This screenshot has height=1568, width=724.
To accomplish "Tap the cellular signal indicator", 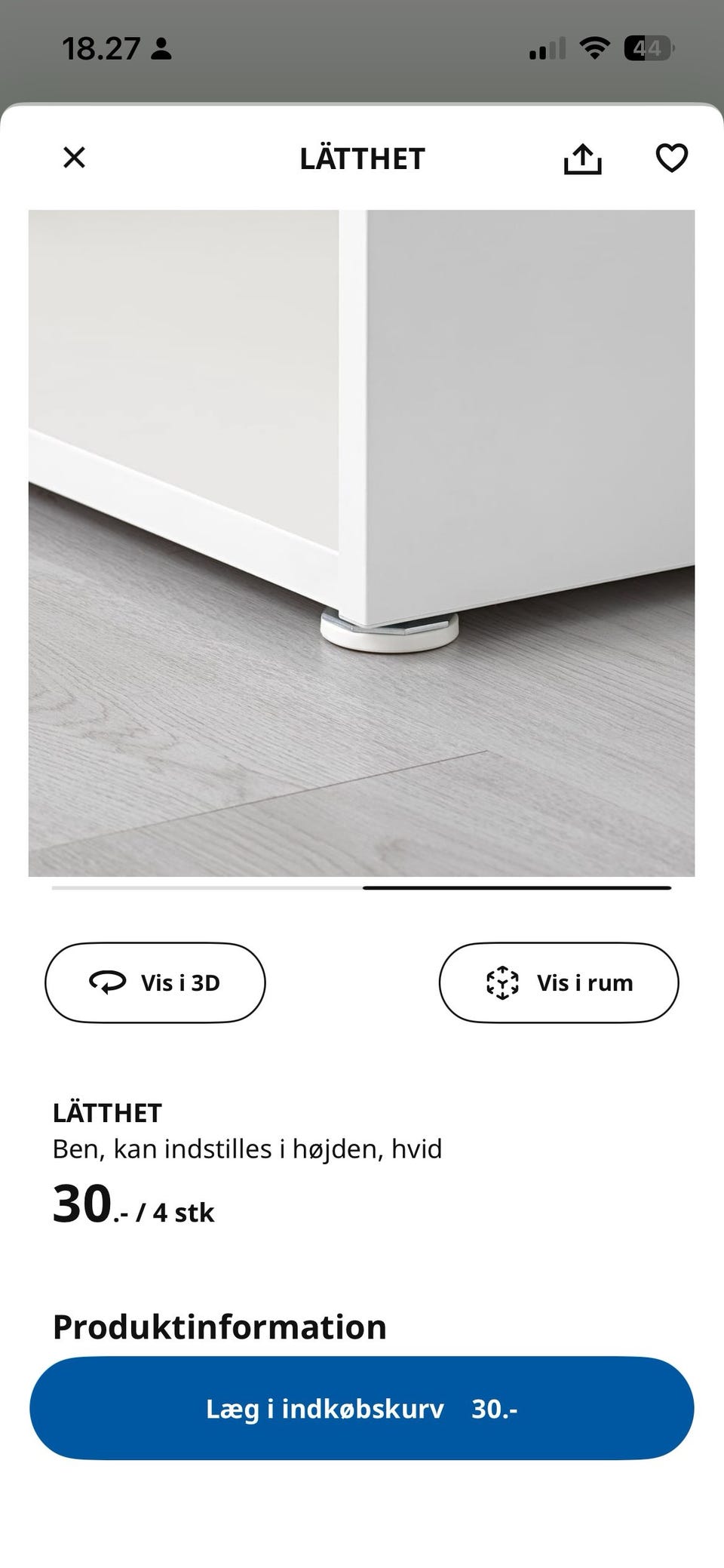I will [x=547, y=48].
